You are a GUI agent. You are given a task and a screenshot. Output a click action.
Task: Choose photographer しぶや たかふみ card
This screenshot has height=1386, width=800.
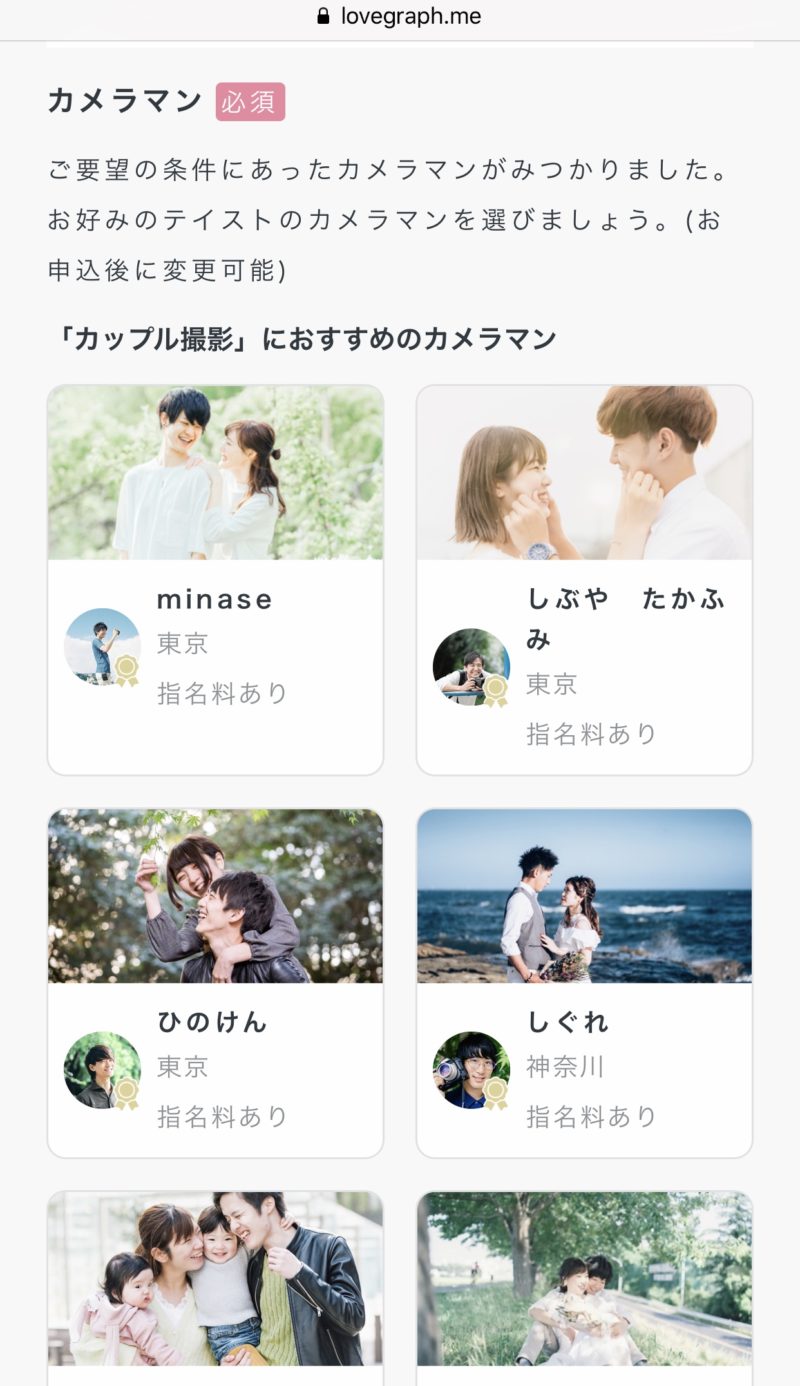584,580
